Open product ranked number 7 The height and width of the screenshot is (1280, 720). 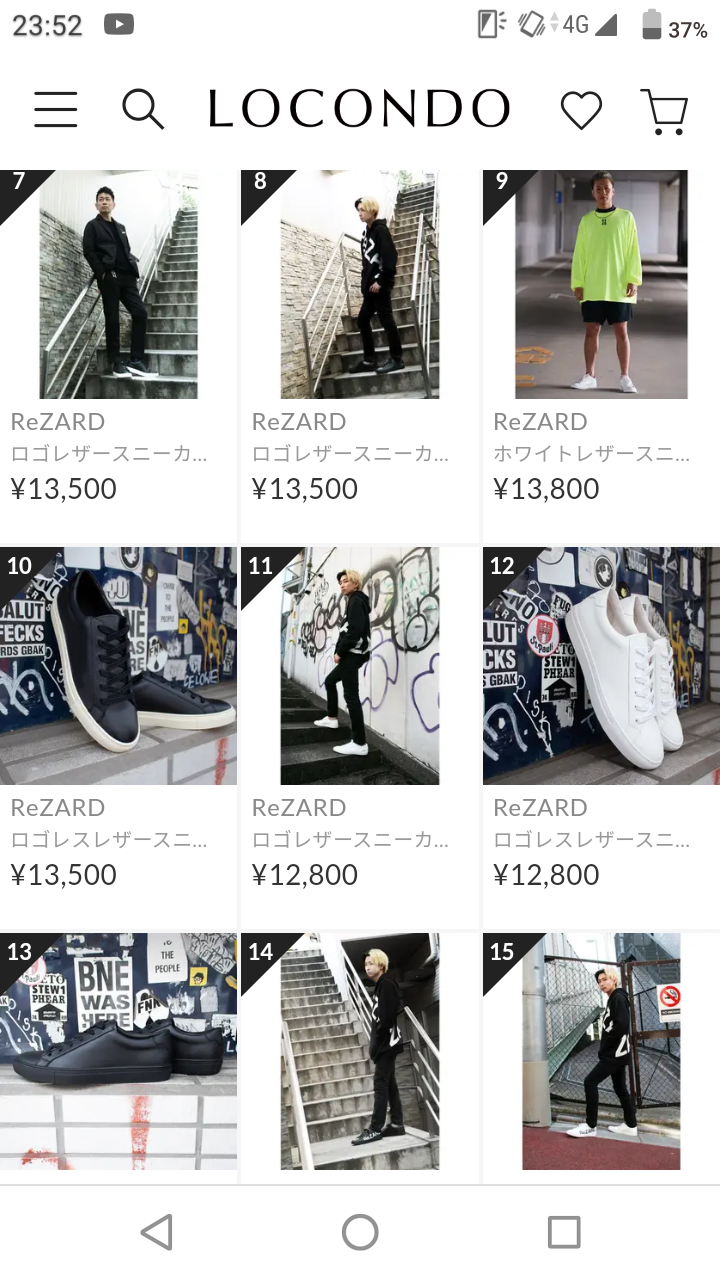click(118, 355)
